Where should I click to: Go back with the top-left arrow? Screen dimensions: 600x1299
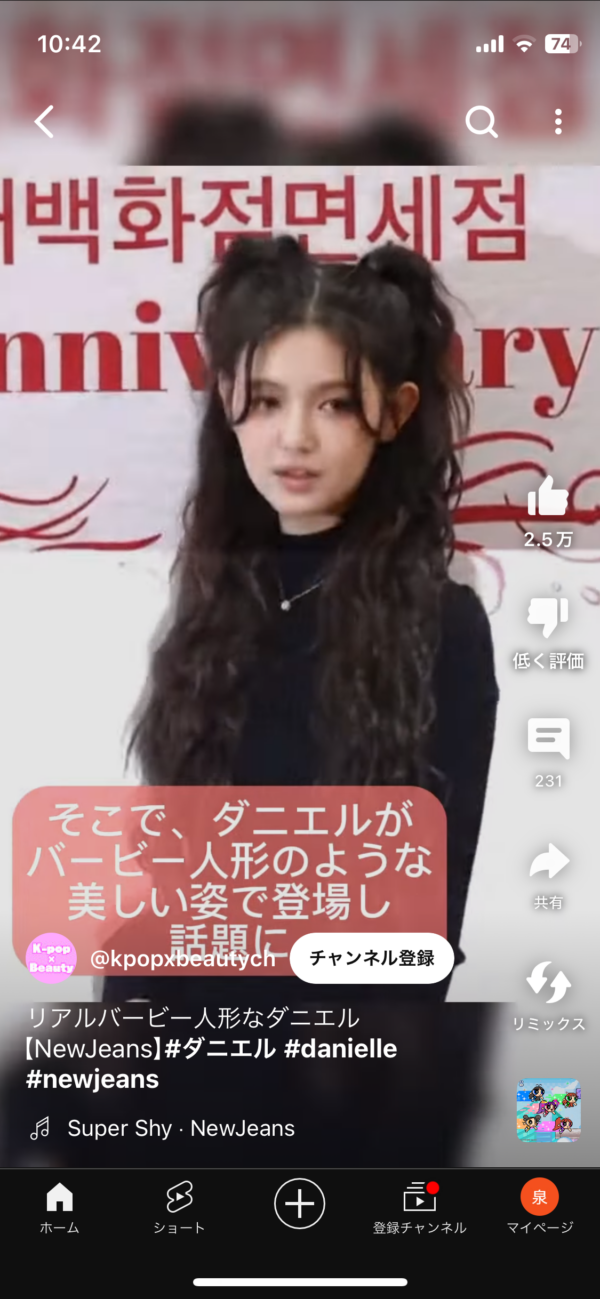point(44,122)
